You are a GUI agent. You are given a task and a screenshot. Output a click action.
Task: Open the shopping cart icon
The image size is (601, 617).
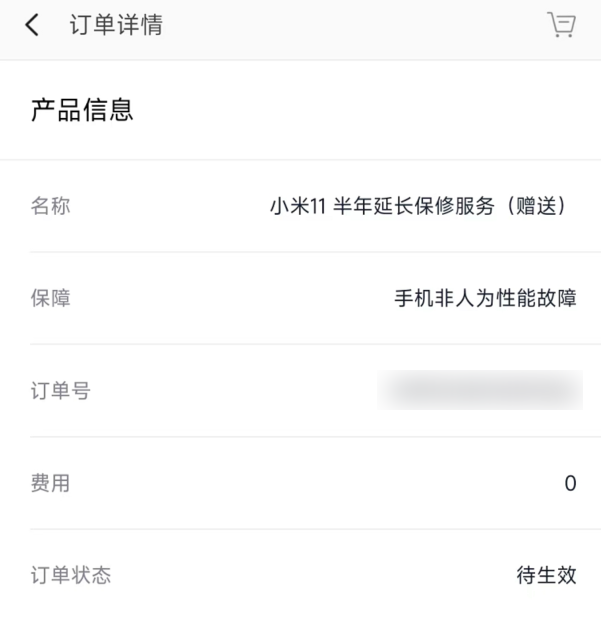(562, 24)
